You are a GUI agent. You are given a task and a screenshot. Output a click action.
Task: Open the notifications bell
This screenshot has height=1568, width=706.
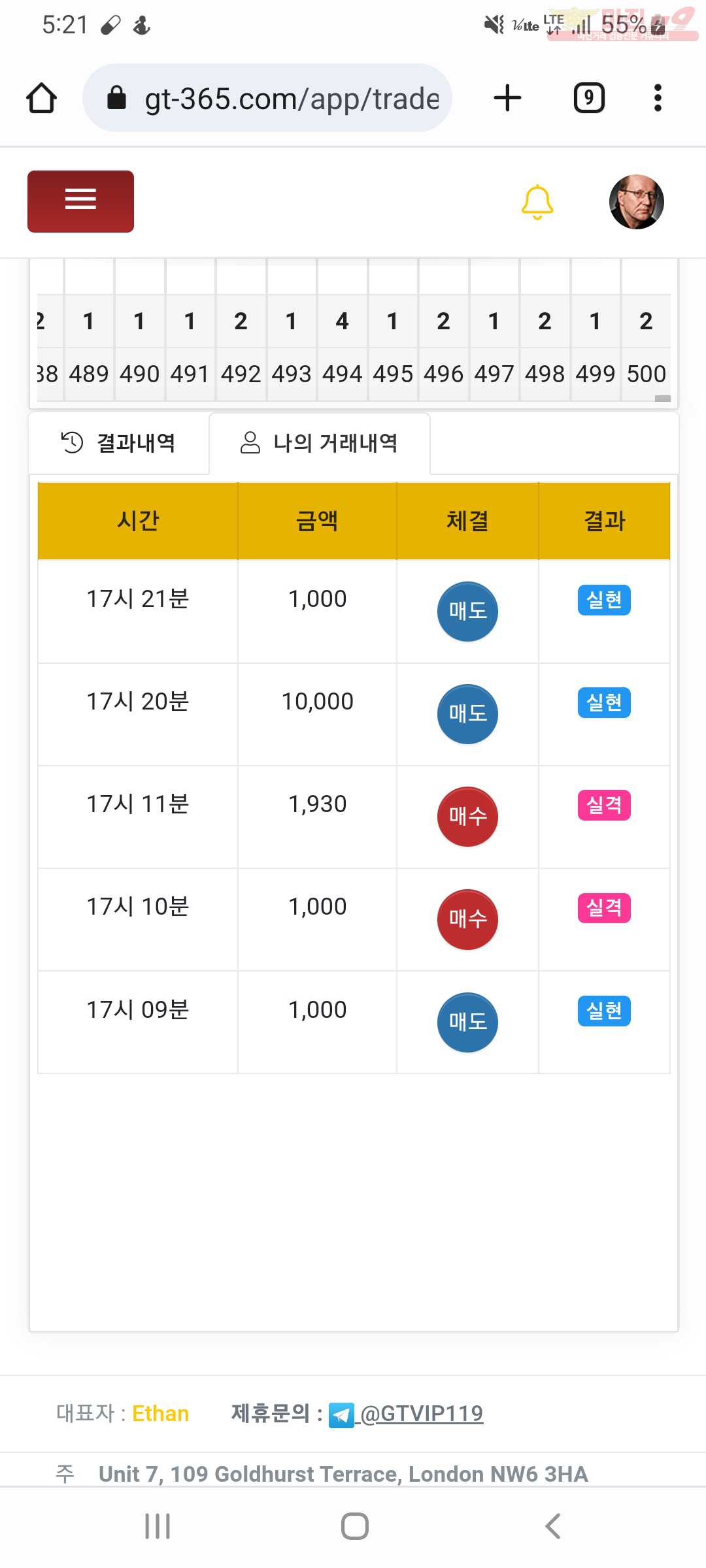pyautogui.click(x=537, y=202)
